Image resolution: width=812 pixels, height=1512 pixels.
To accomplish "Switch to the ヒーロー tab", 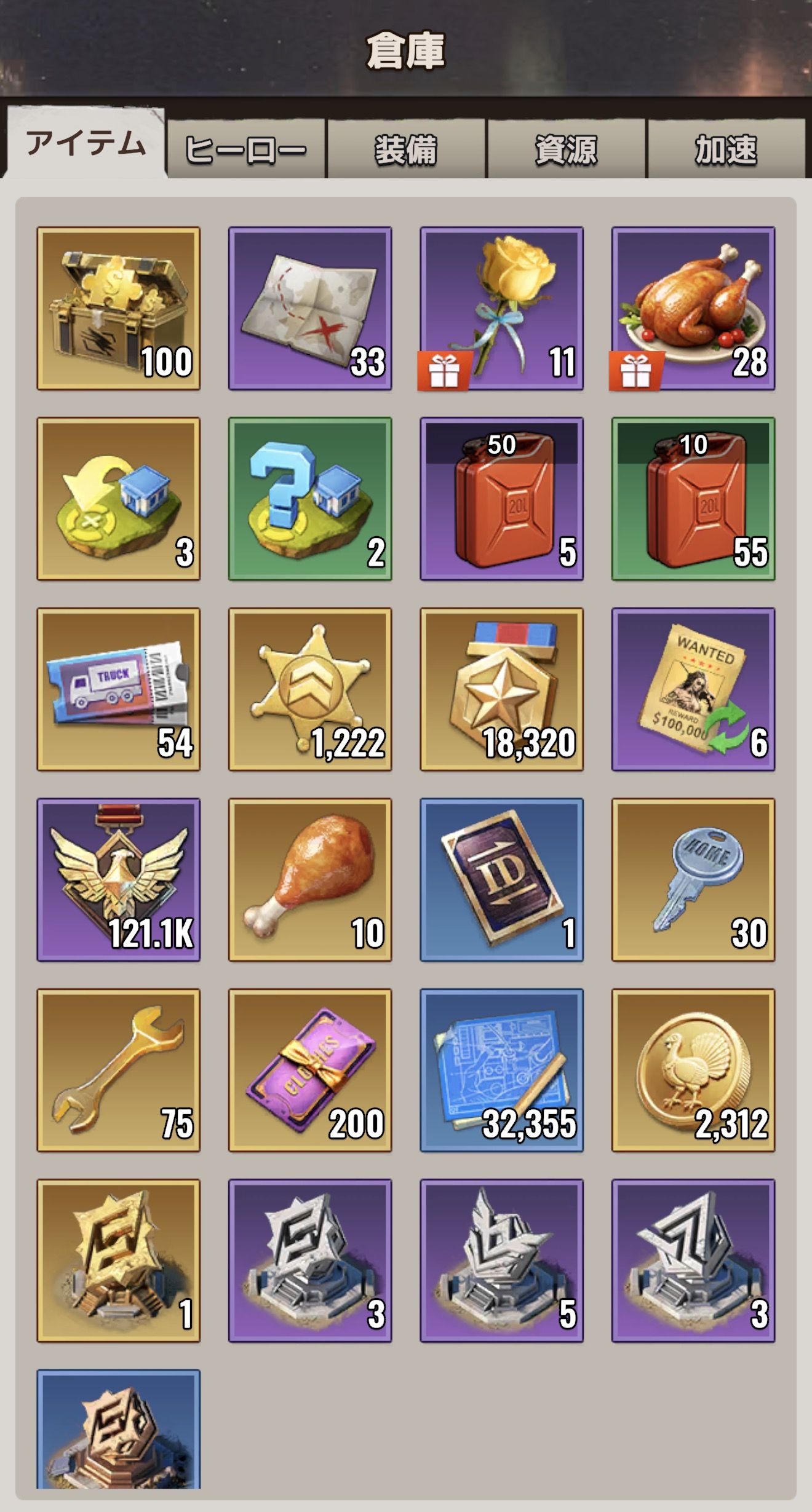I will click(245, 149).
